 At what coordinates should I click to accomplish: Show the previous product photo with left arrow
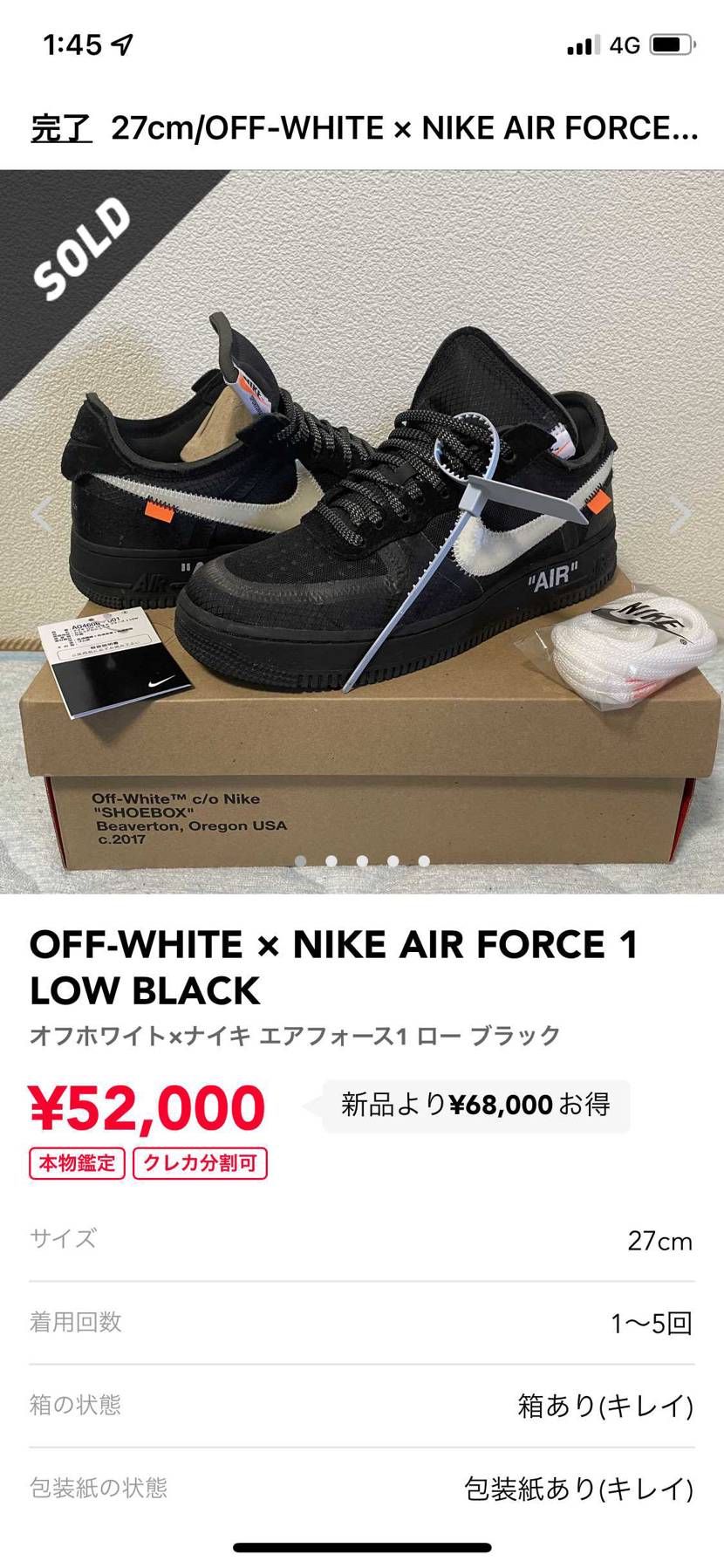coord(42,514)
